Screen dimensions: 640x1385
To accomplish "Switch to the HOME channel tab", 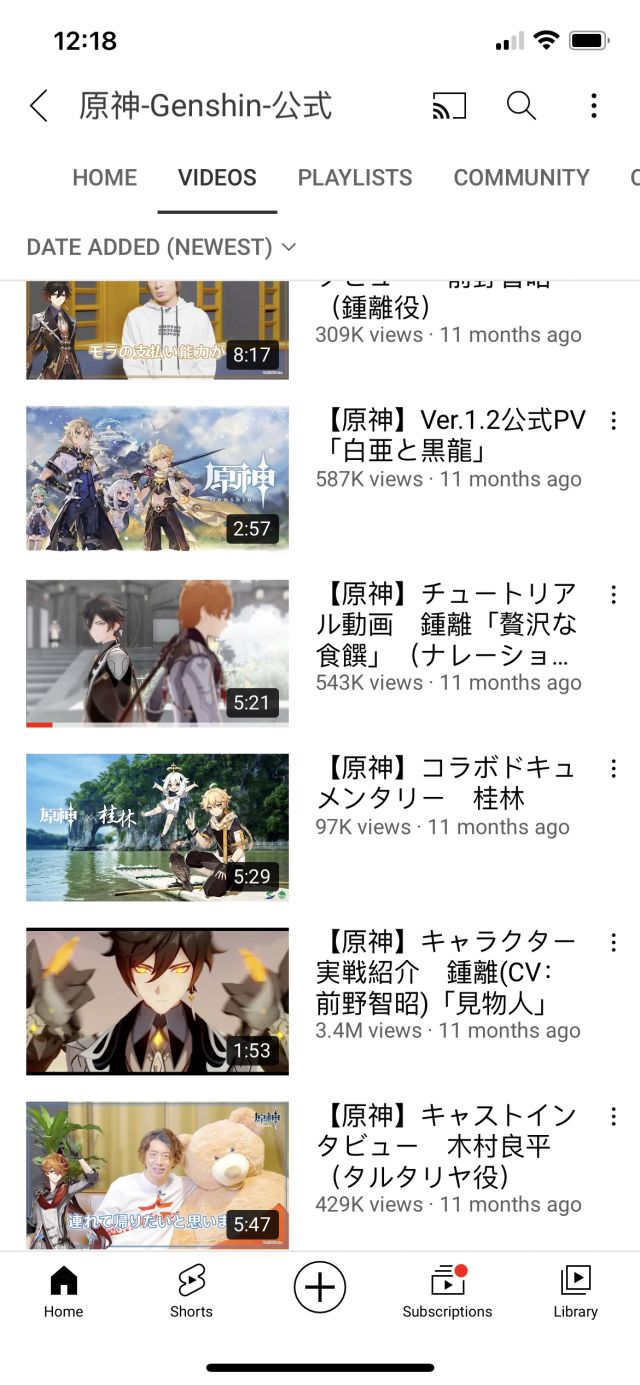I will 104,178.
